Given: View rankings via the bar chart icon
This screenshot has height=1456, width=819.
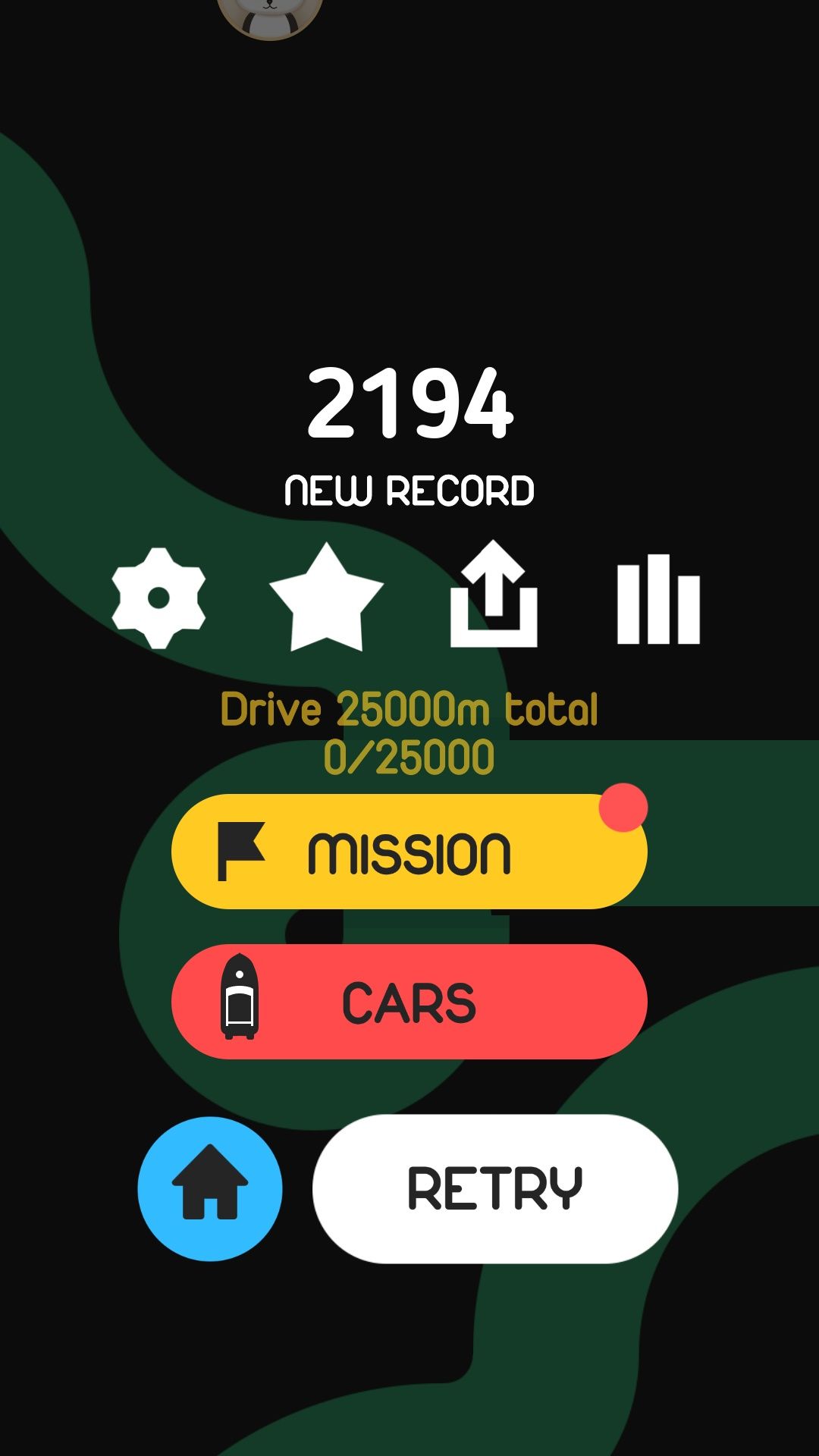Looking at the screenshot, I should click(x=658, y=599).
